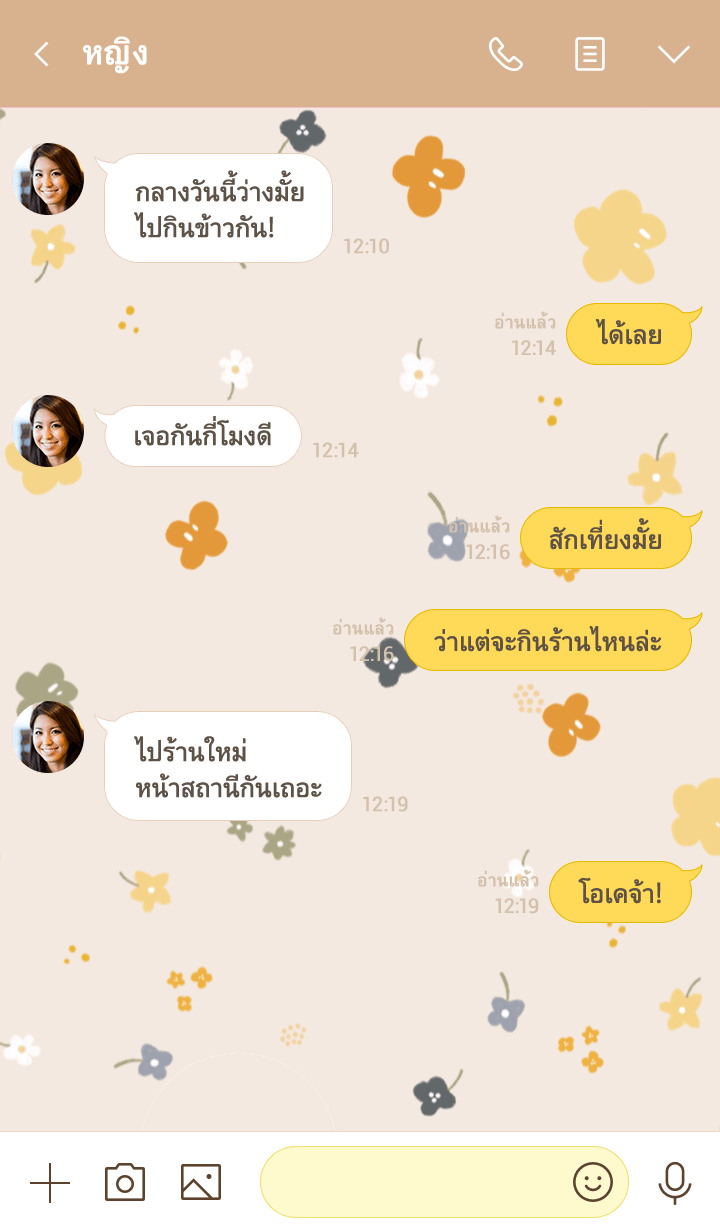The image size is (720, 1232).
Task: Open the emoji and sticker picker
Action: tap(592, 1183)
